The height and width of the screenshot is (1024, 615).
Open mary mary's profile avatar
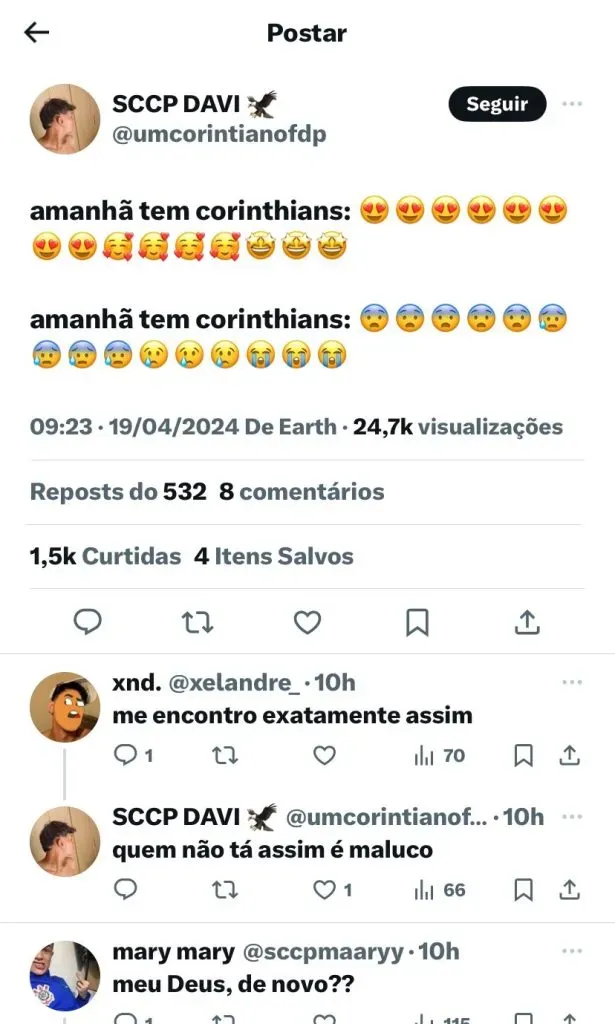click(x=65, y=975)
